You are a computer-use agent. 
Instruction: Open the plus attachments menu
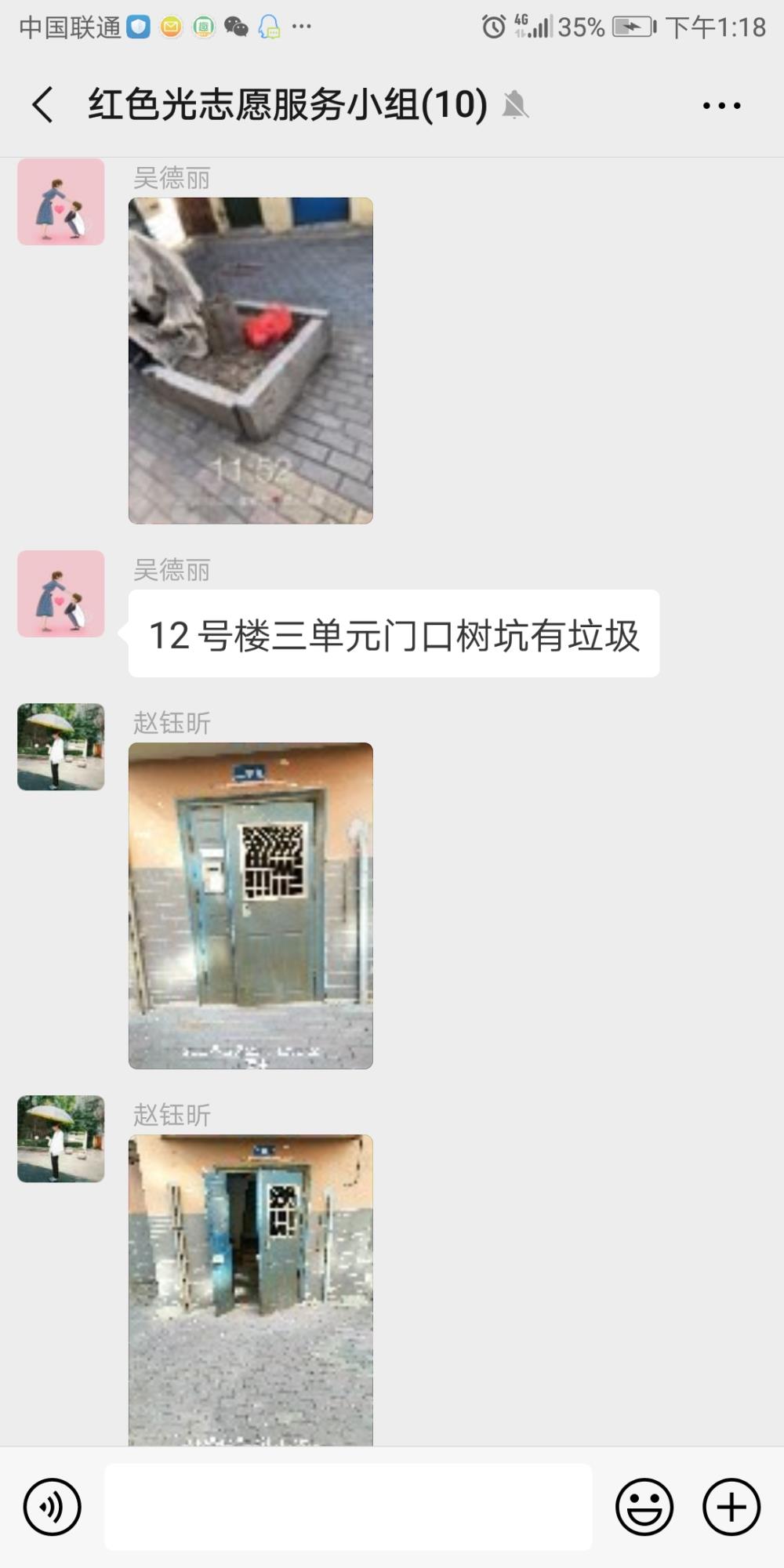(731, 1506)
